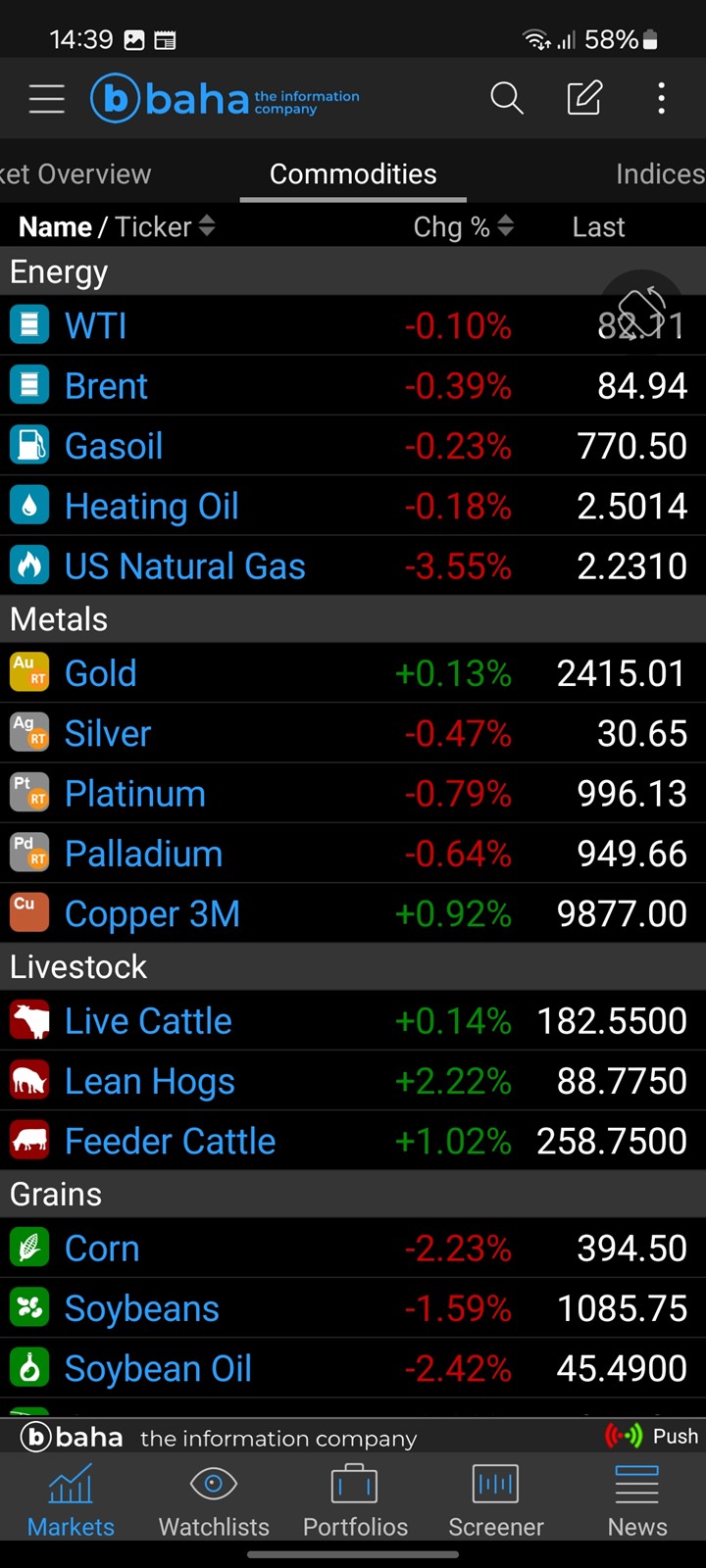
Task: View US Natural Gas details
Action: point(184,566)
